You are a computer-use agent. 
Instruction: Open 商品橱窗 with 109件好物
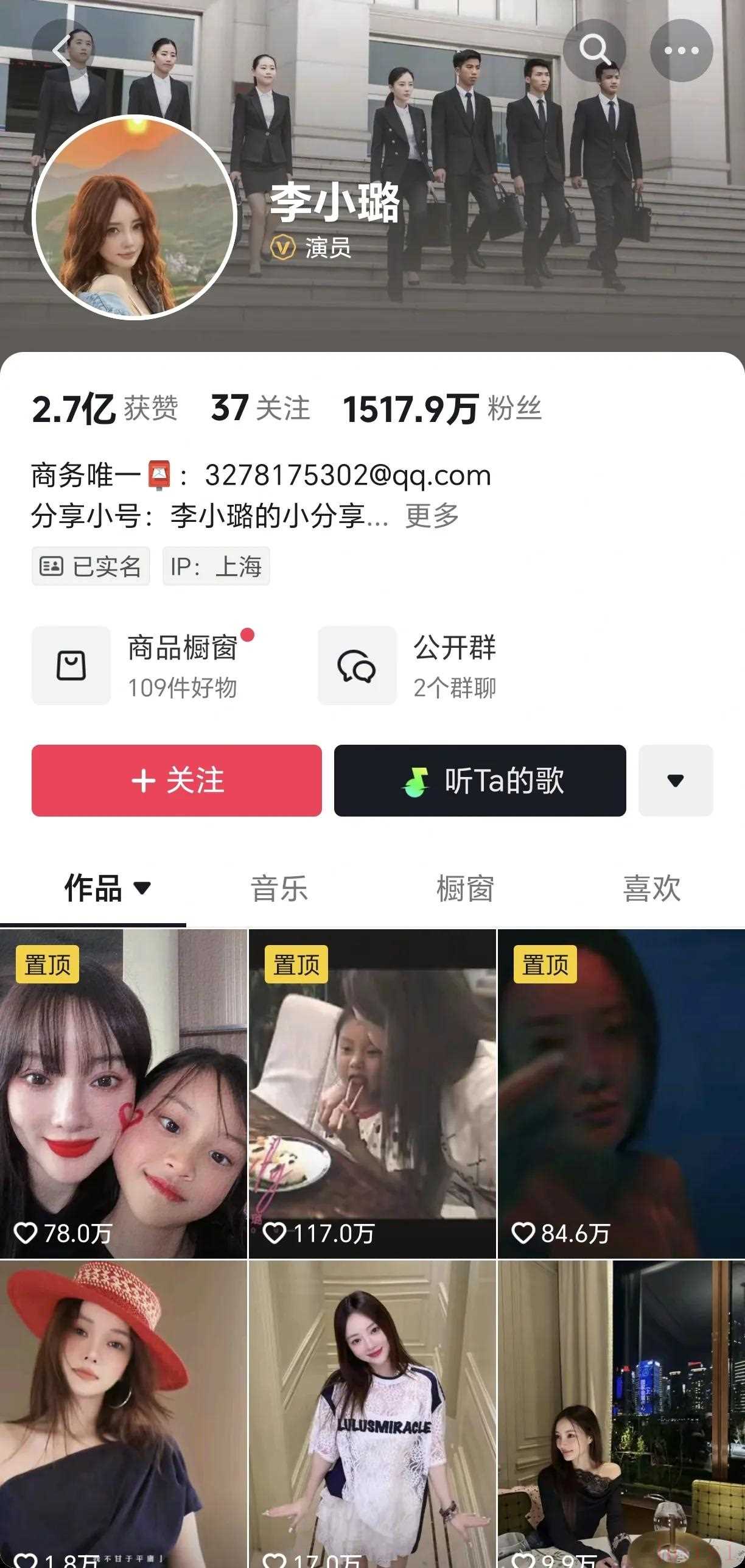[x=143, y=666]
